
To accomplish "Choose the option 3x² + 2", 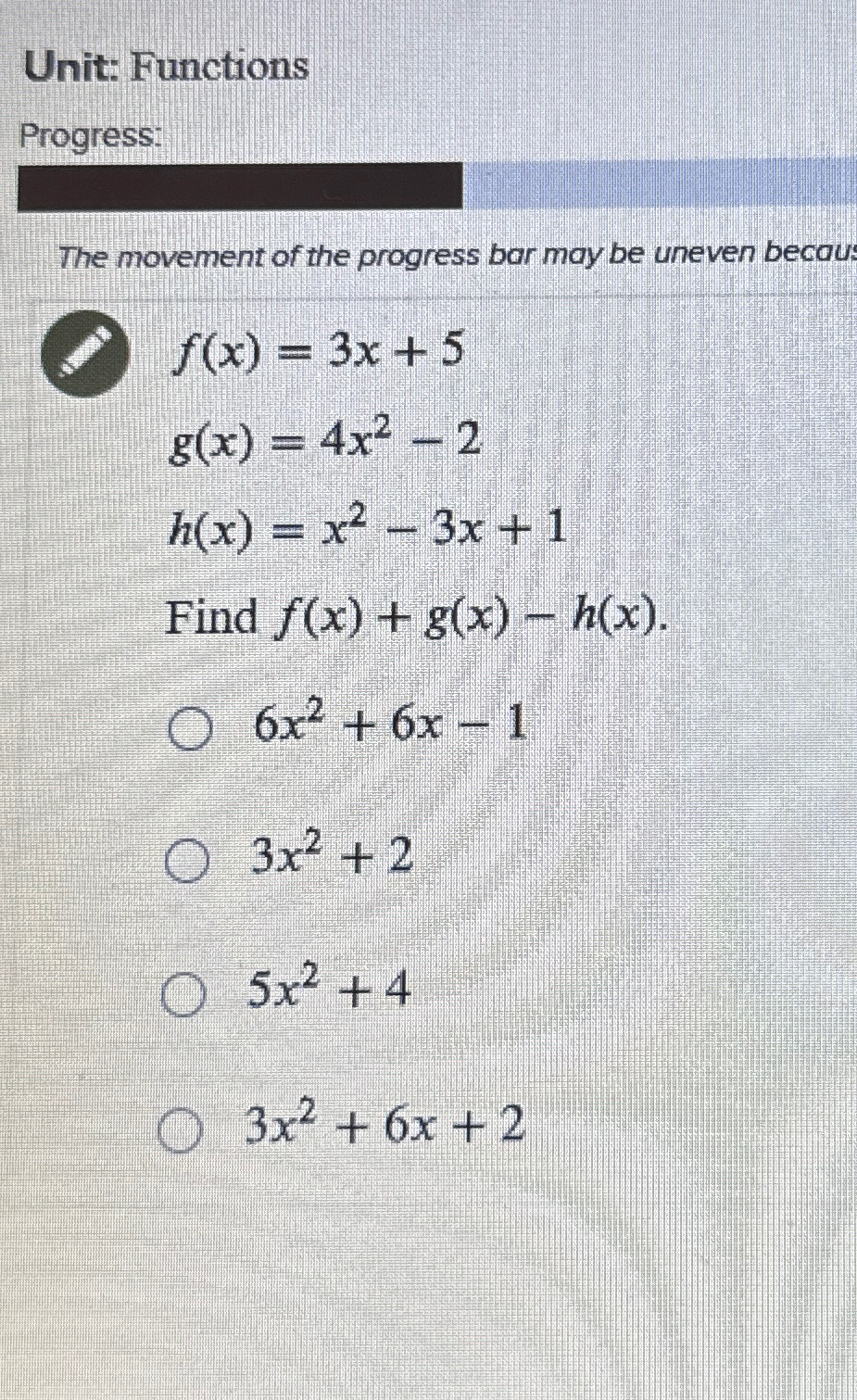I will point(185,864).
